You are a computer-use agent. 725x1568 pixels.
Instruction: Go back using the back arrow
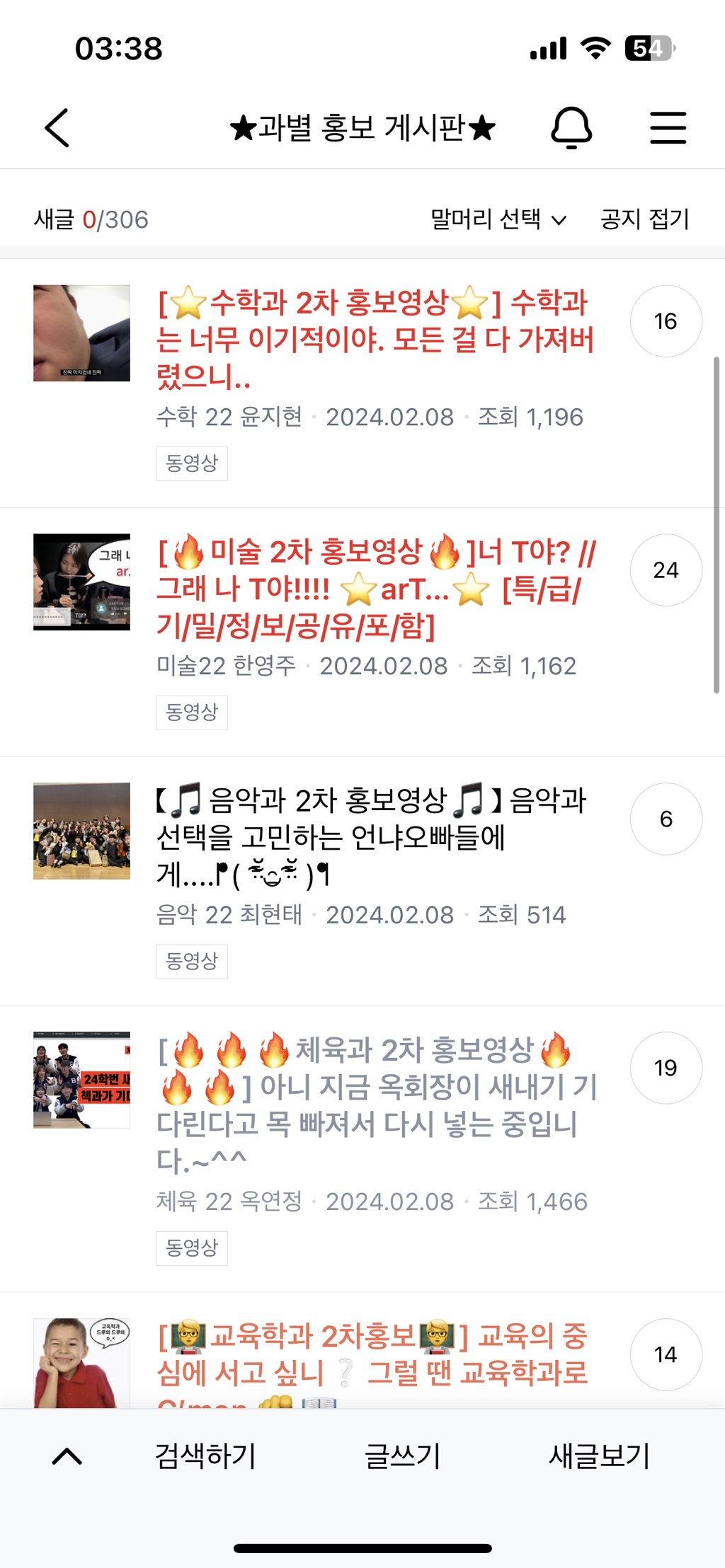tap(57, 128)
